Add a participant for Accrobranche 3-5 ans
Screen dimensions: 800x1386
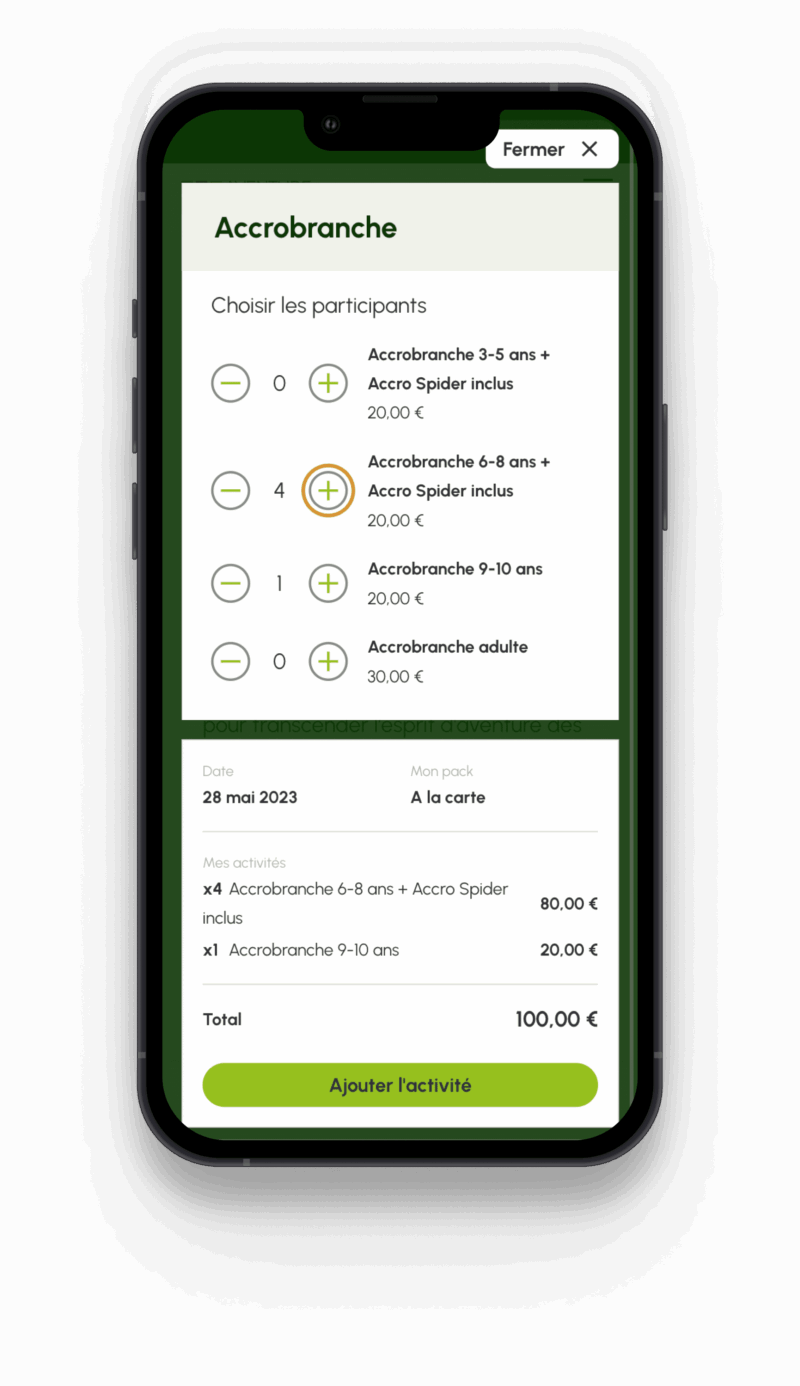point(328,383)
